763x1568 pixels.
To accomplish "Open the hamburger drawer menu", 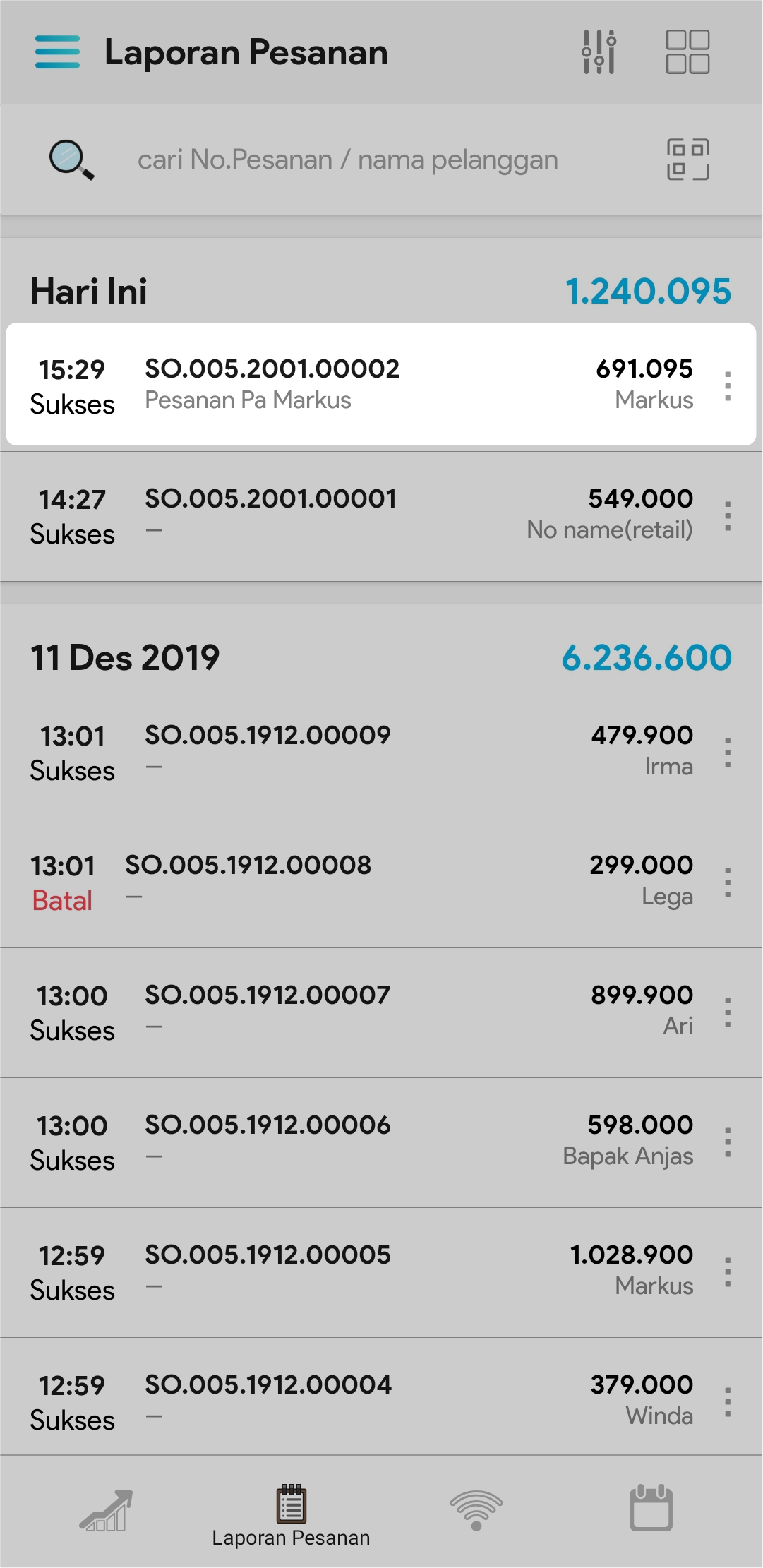I will point(57,52).
